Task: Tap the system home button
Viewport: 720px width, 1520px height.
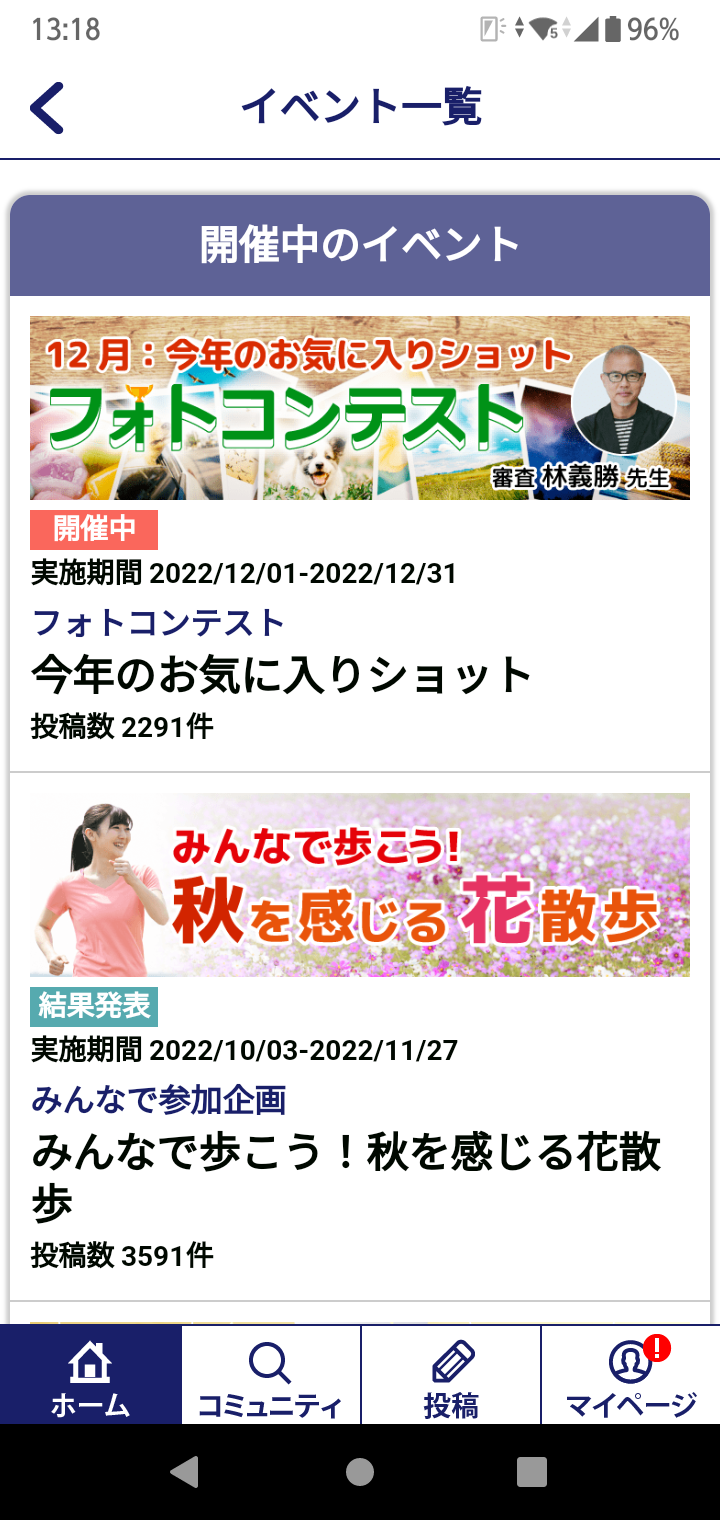Action: pos(360,1471)
